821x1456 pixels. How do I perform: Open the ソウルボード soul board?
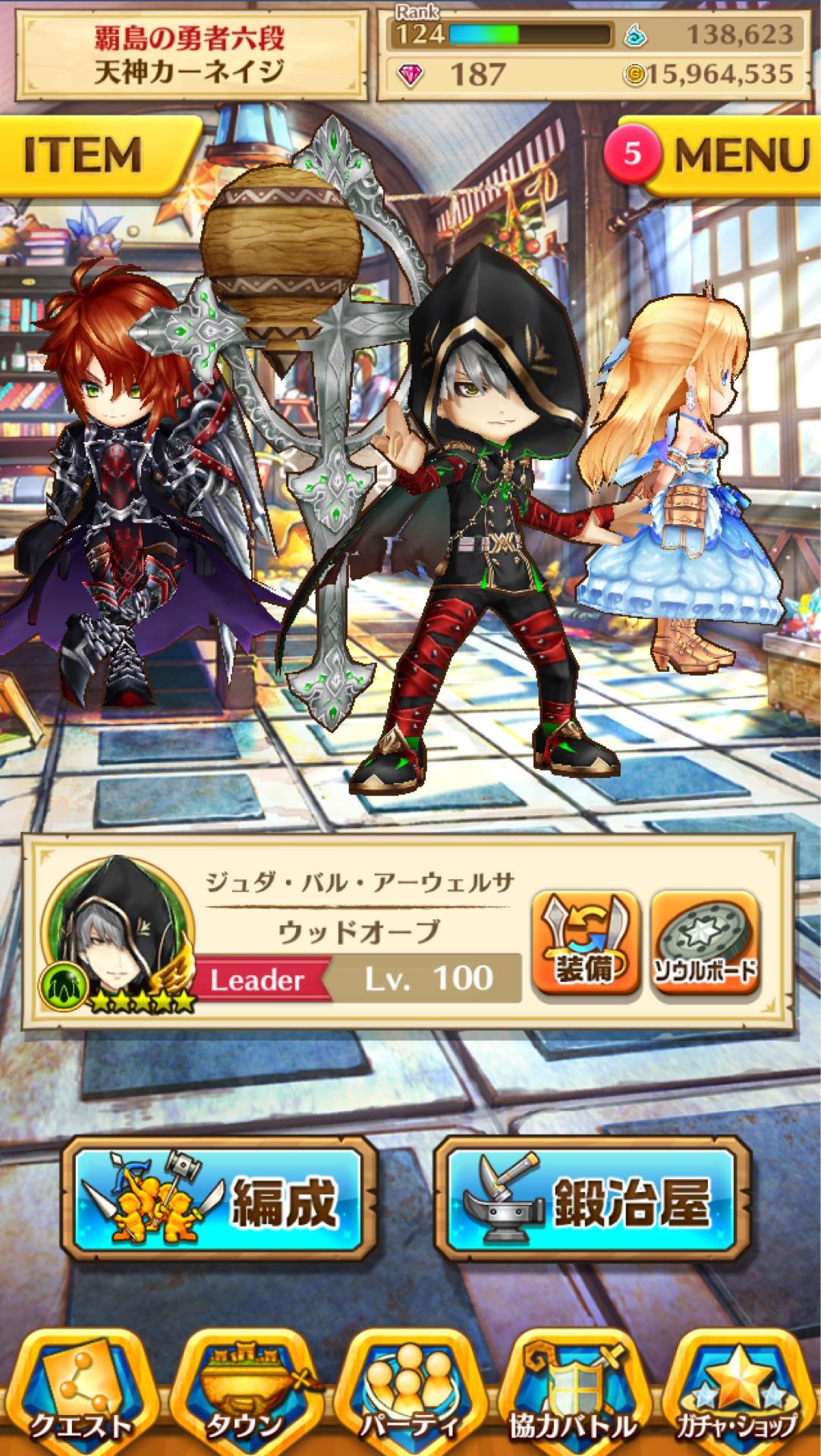[x=705, y=942]
